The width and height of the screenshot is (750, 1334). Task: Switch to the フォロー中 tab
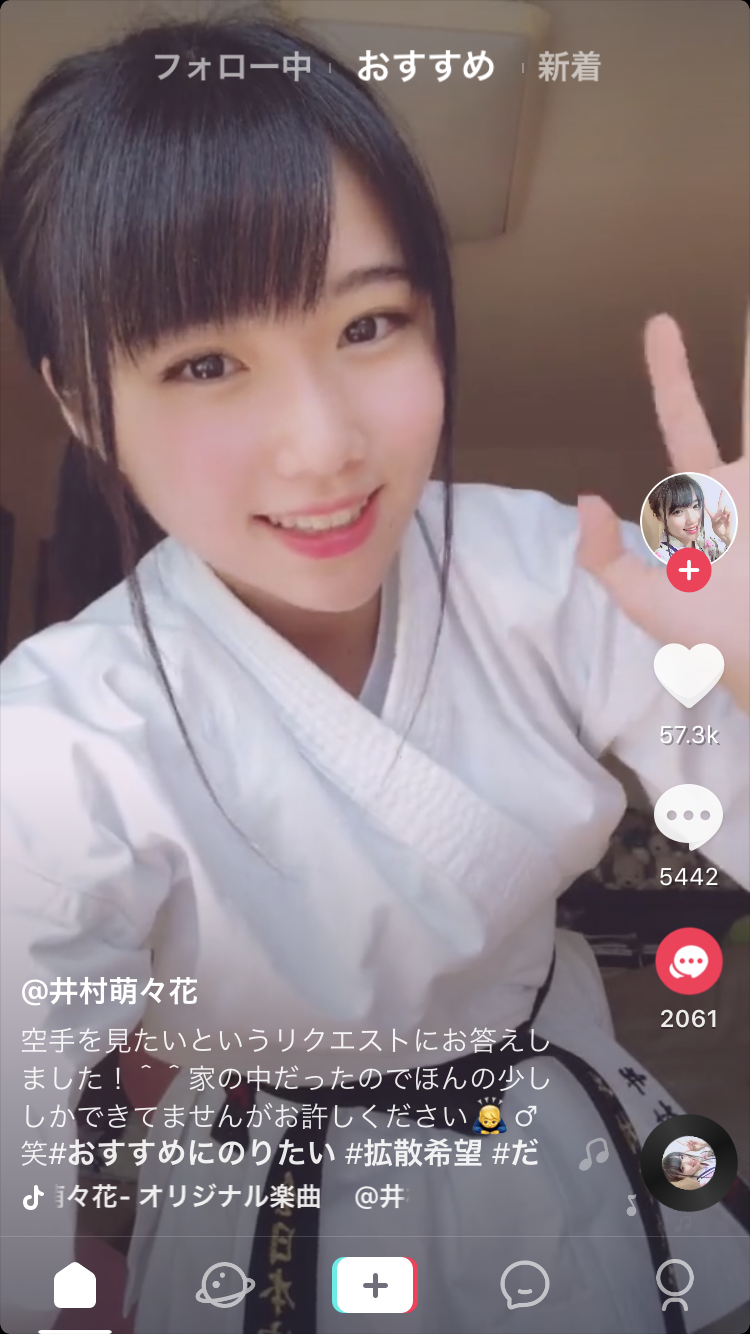(x=232, y=67)
